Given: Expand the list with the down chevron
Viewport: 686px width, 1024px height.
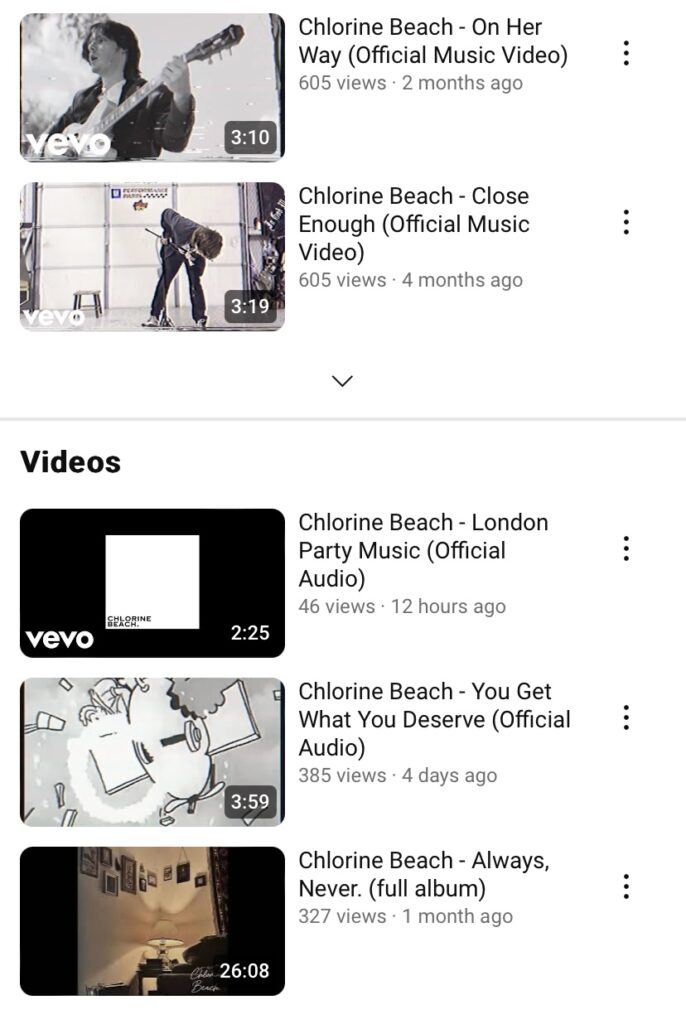Looking at the screenshot, I should click(342, 381).
